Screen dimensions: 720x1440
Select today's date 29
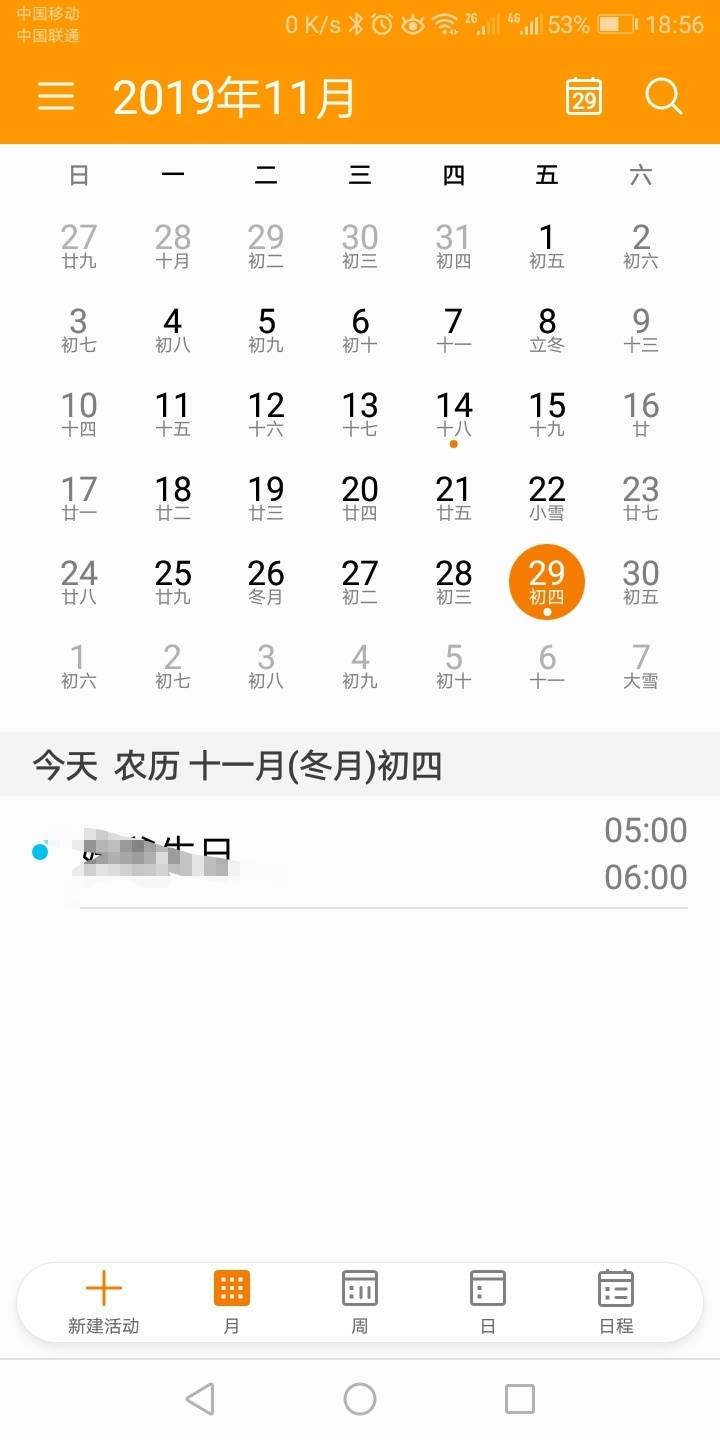tap(547, 582)
